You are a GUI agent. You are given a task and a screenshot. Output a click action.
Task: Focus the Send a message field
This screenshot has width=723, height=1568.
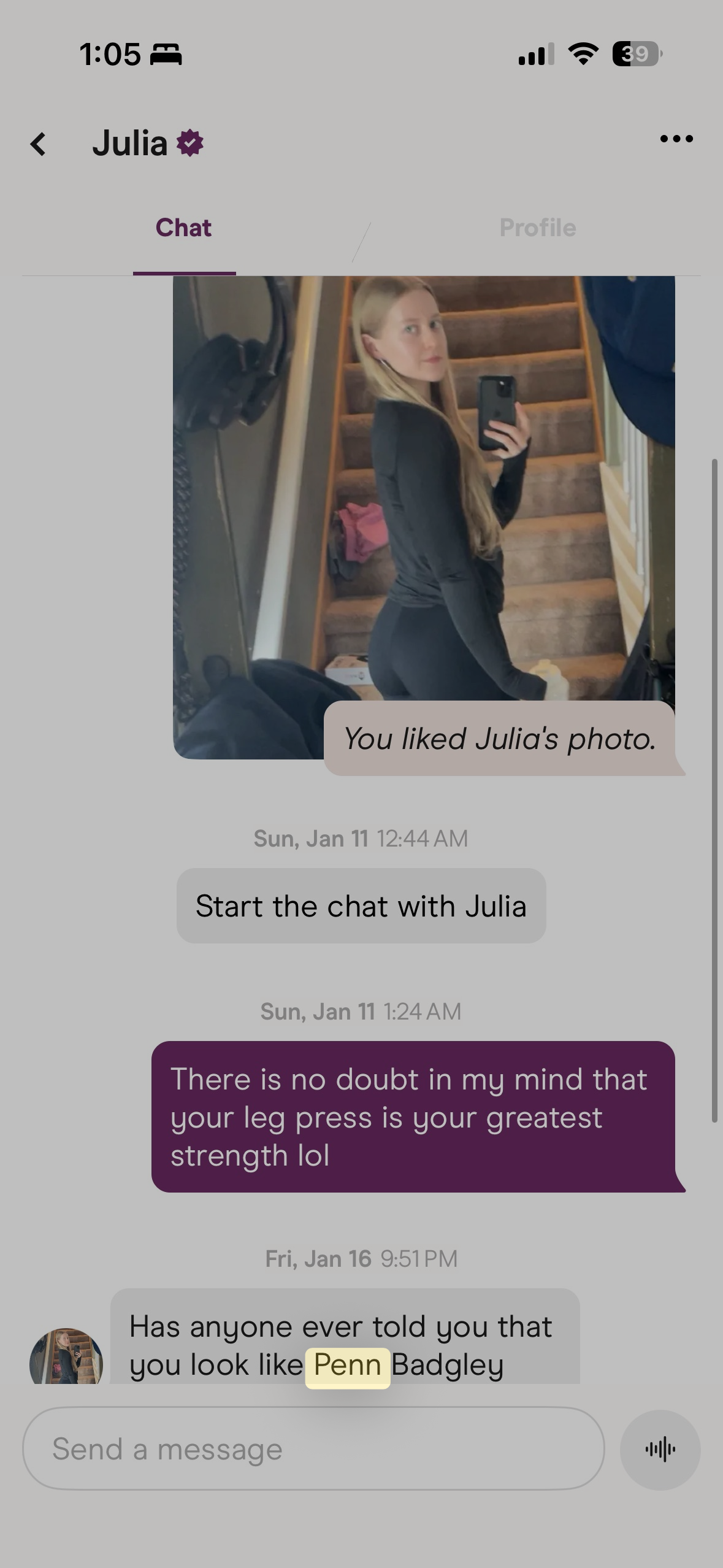tap(313, 1449)
